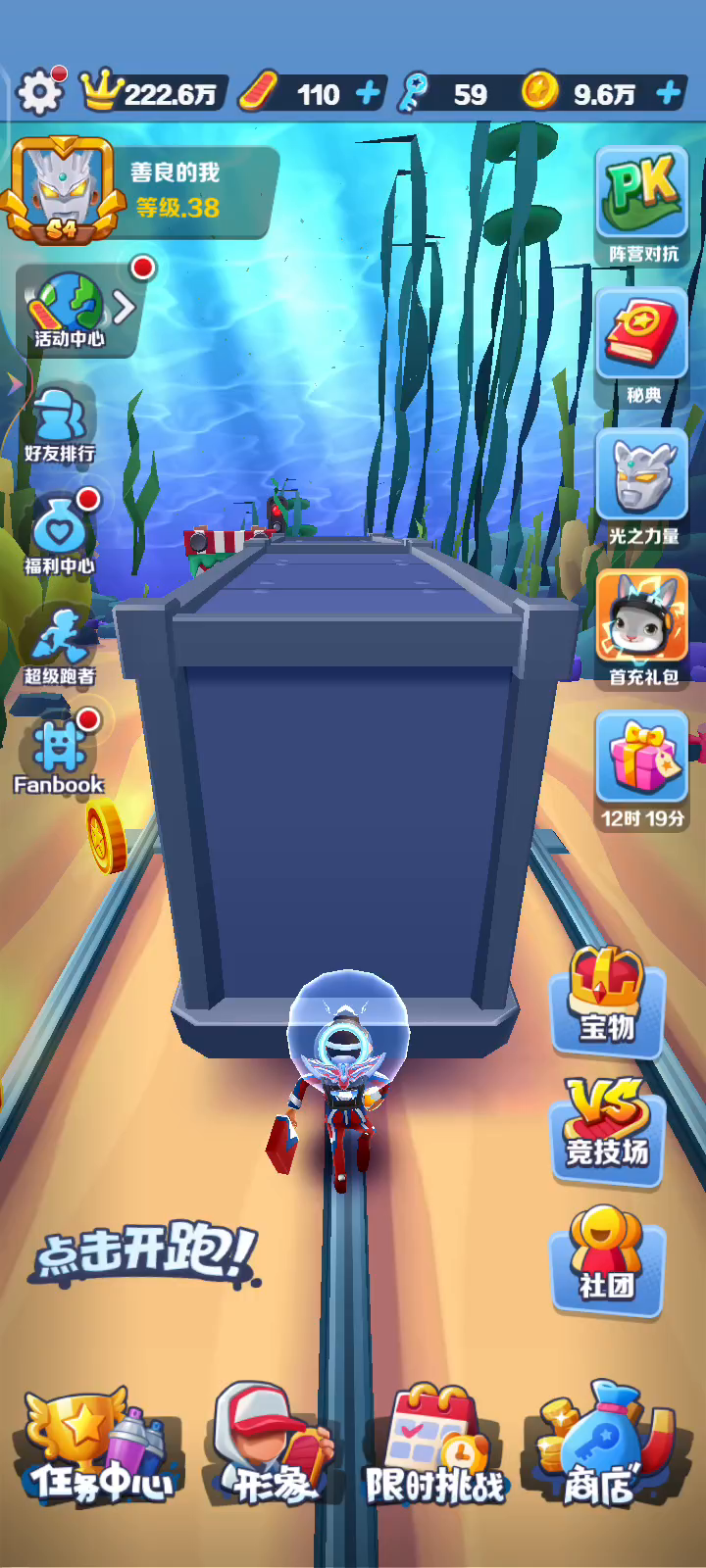706x1568 pixels.
Task: Open the 社团 club
Action: (607, 1261)
